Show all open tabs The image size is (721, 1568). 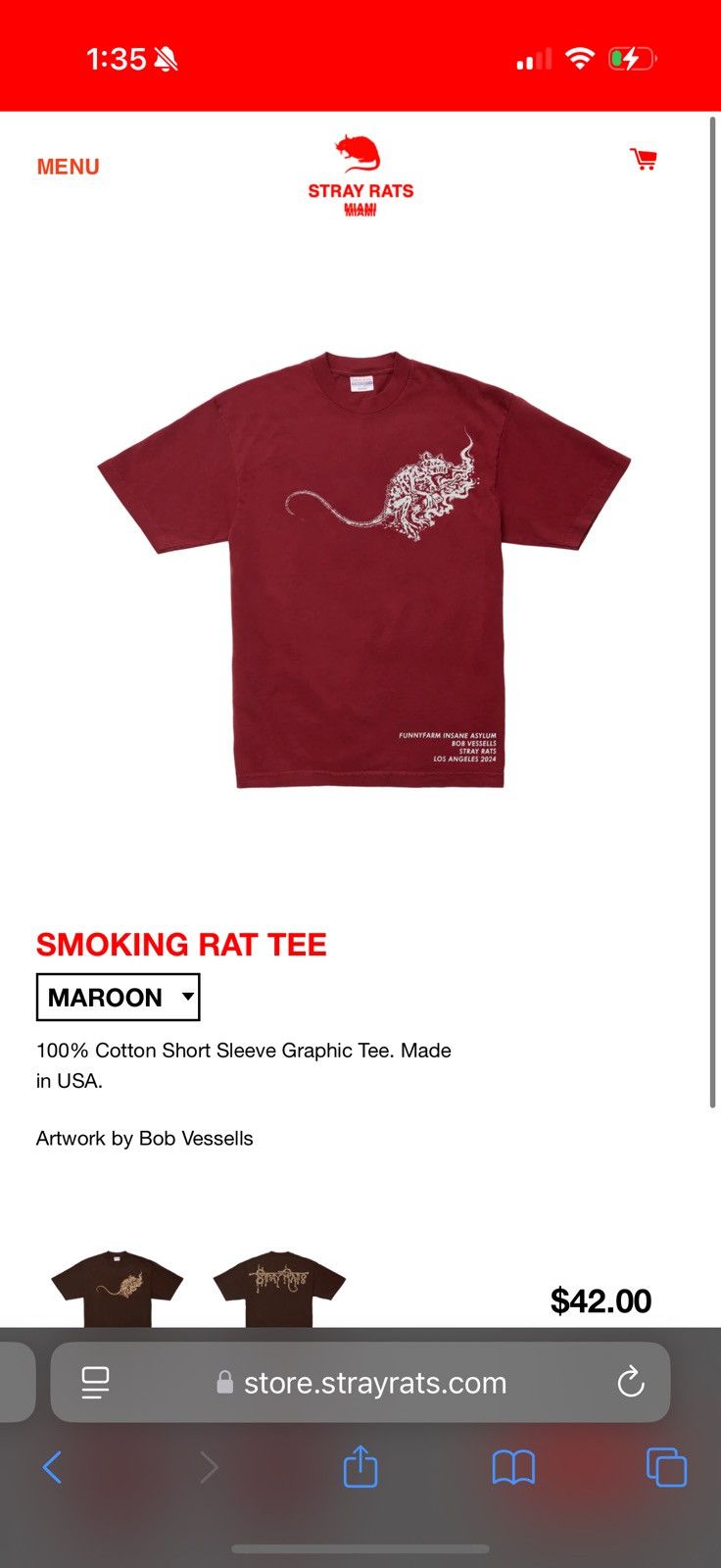click(666, 1467)
